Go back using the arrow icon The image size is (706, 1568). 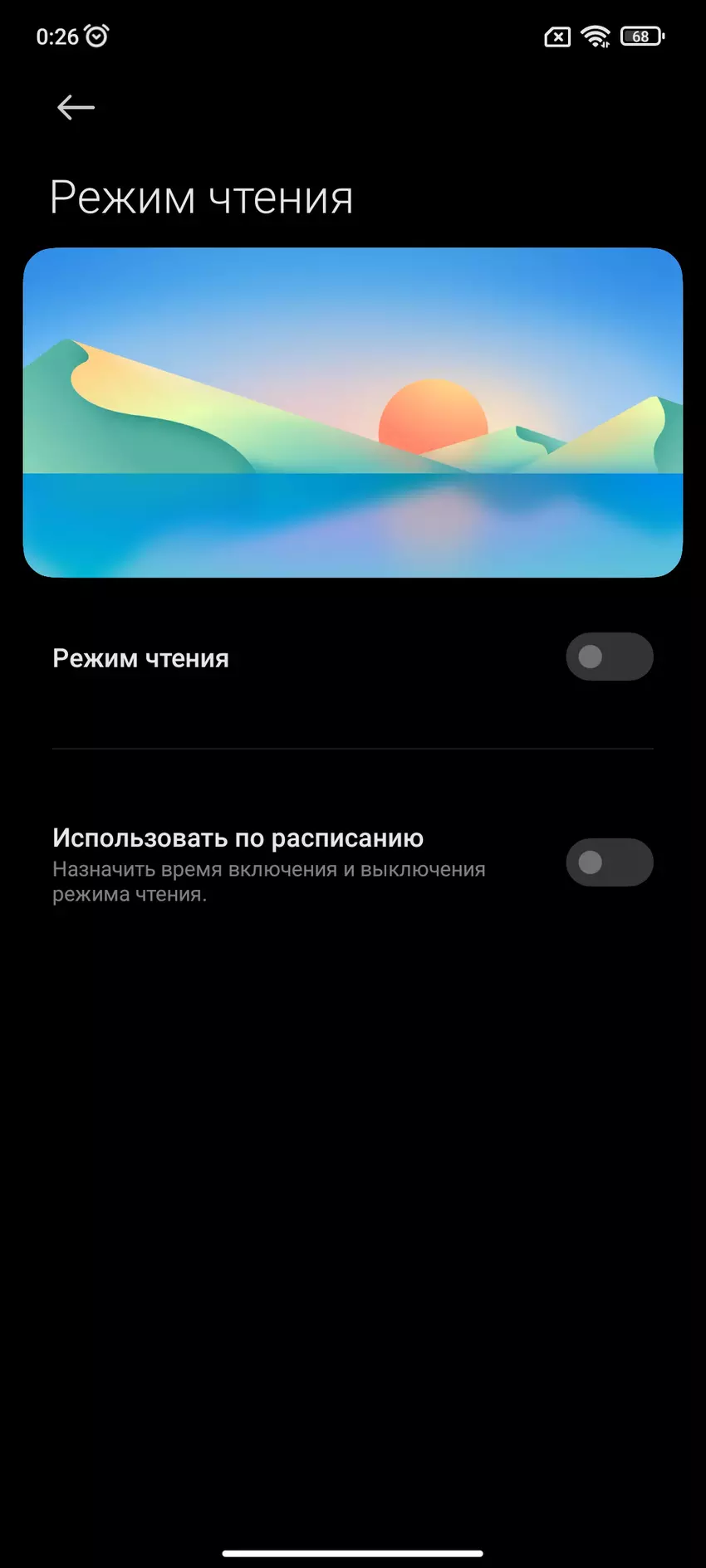76,107
